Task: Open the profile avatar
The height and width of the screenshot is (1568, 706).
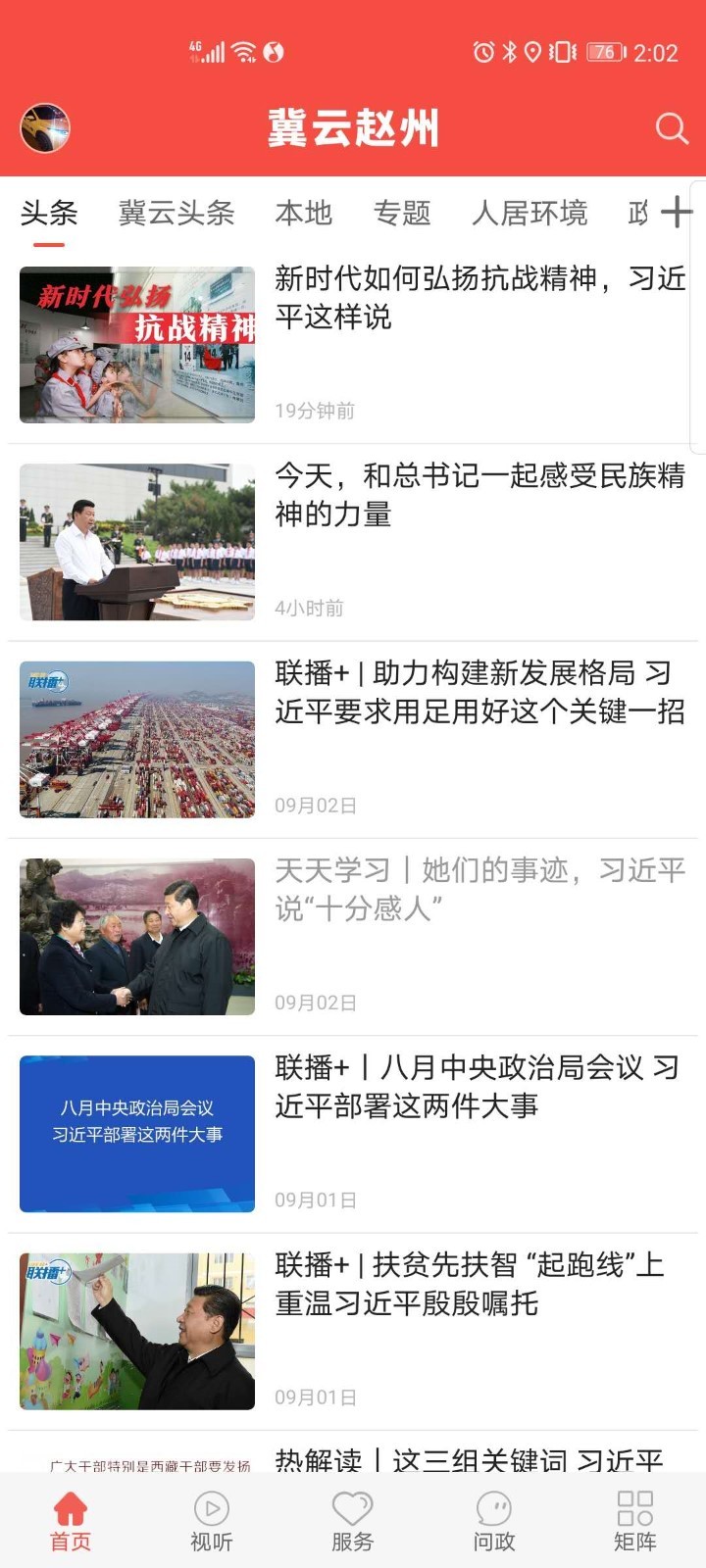Action: coord(45,128)
